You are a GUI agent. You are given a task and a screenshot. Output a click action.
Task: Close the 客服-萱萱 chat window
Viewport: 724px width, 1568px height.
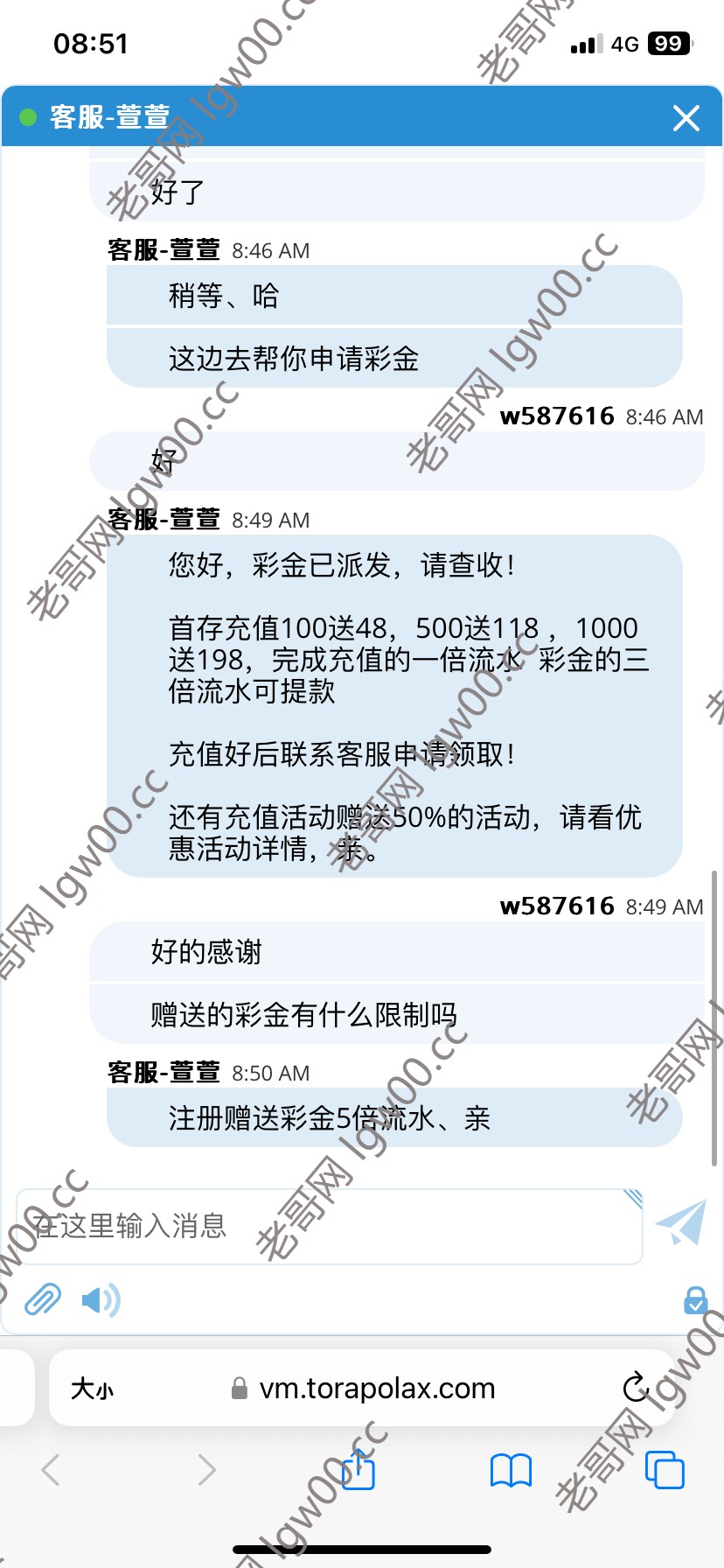(686, 117)
